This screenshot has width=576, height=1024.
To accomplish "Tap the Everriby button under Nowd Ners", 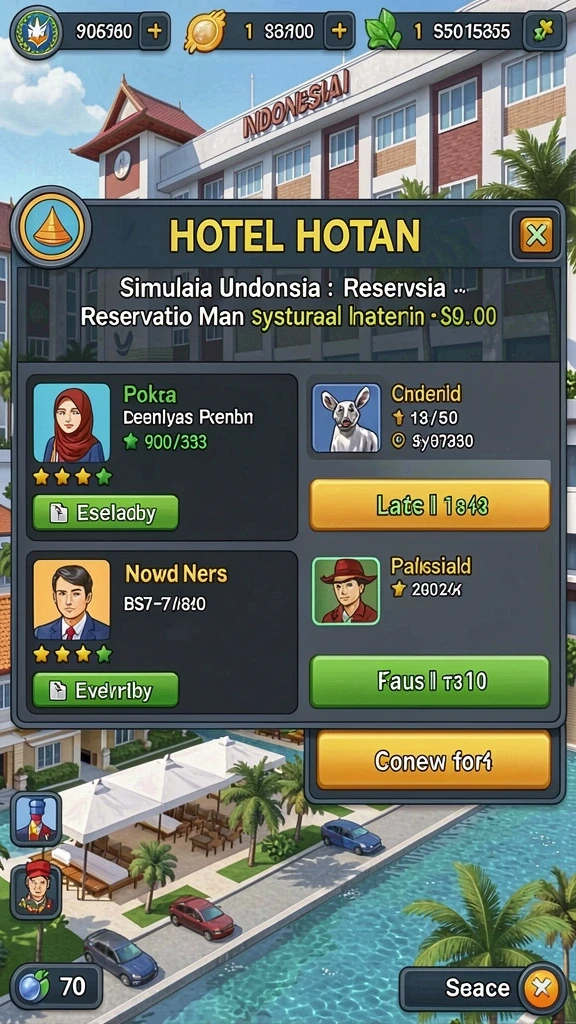I will (x=105, y=690).
